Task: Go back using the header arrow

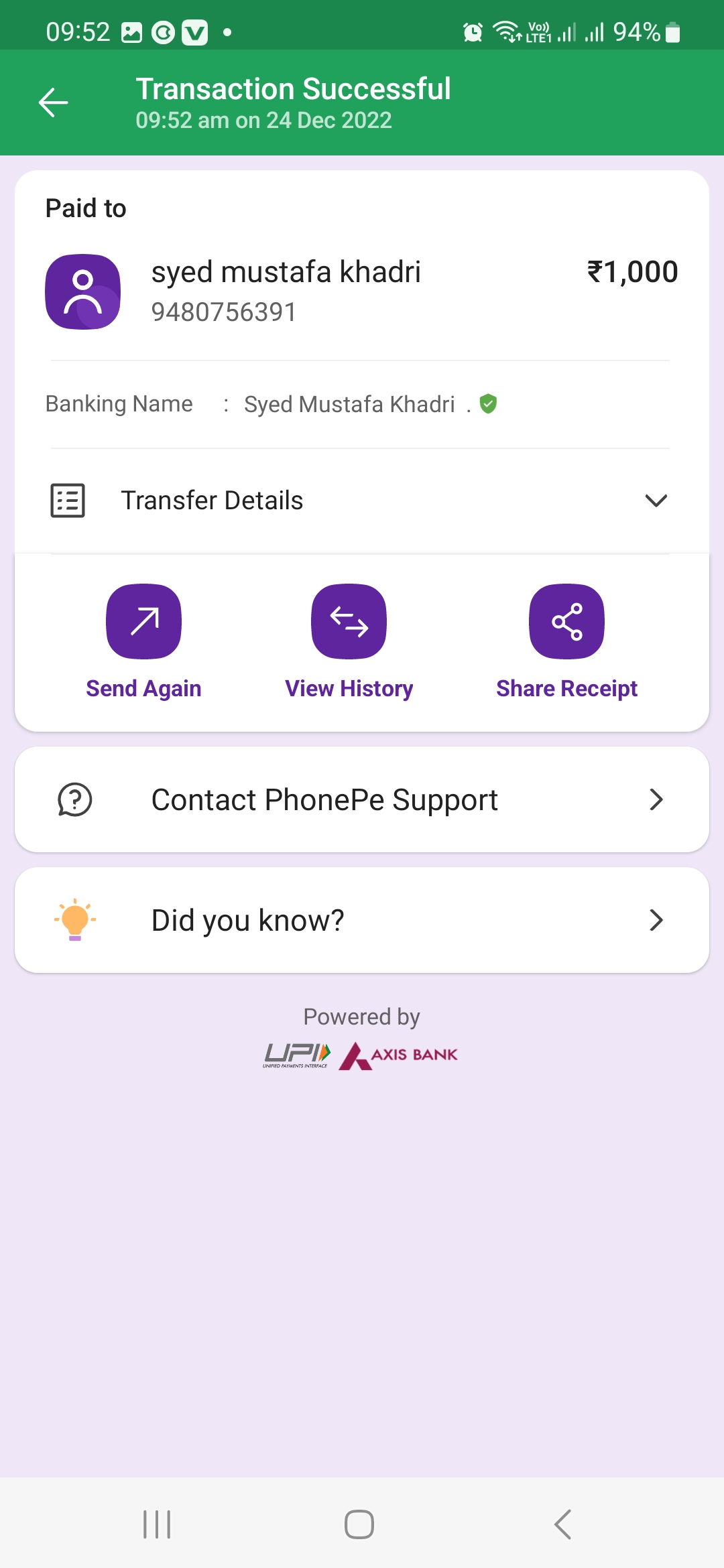Action: click(x=54, y=103)
